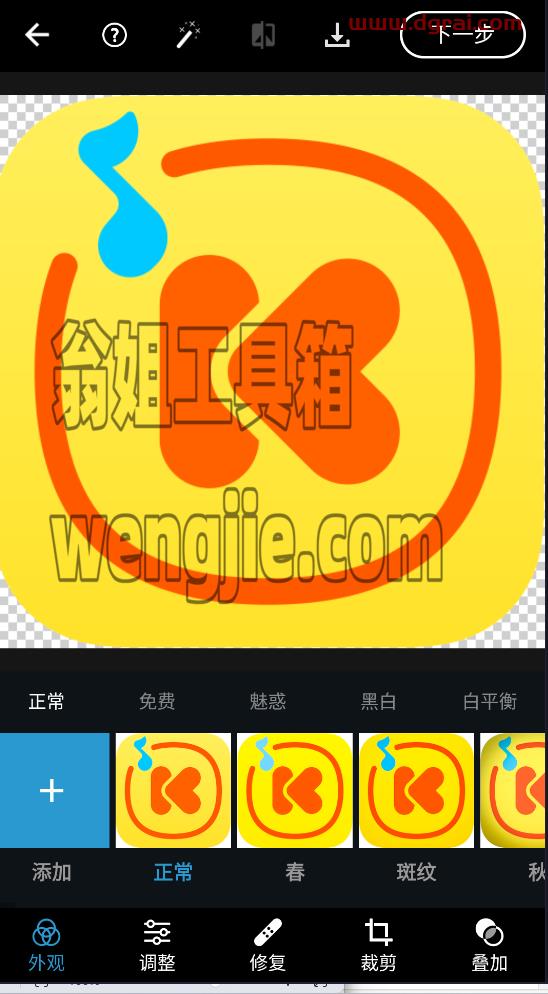Apply the 春 filter thumbnail
The image size is (548, 994).
pyautogui.click(x=295, y=790)
